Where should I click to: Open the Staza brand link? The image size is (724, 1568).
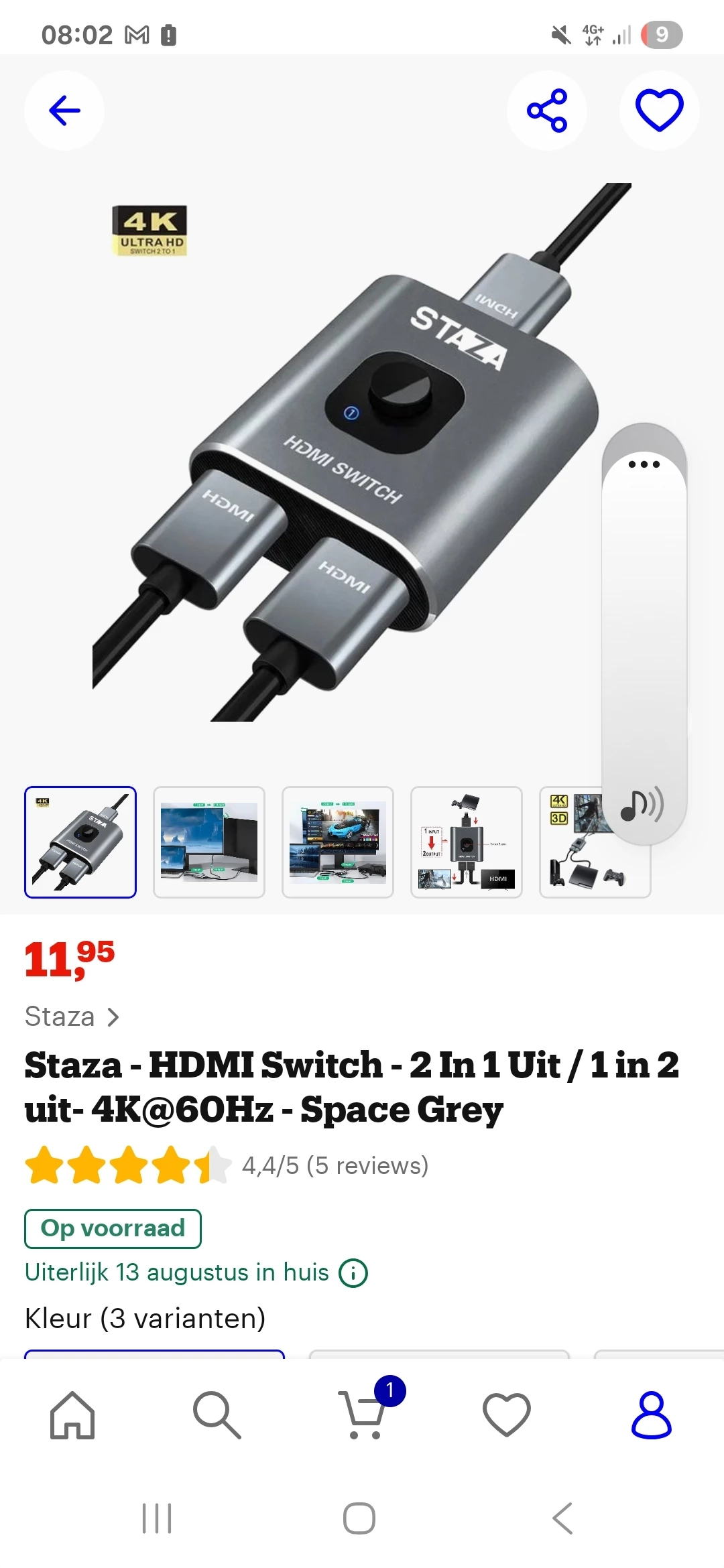point(72,1017)
